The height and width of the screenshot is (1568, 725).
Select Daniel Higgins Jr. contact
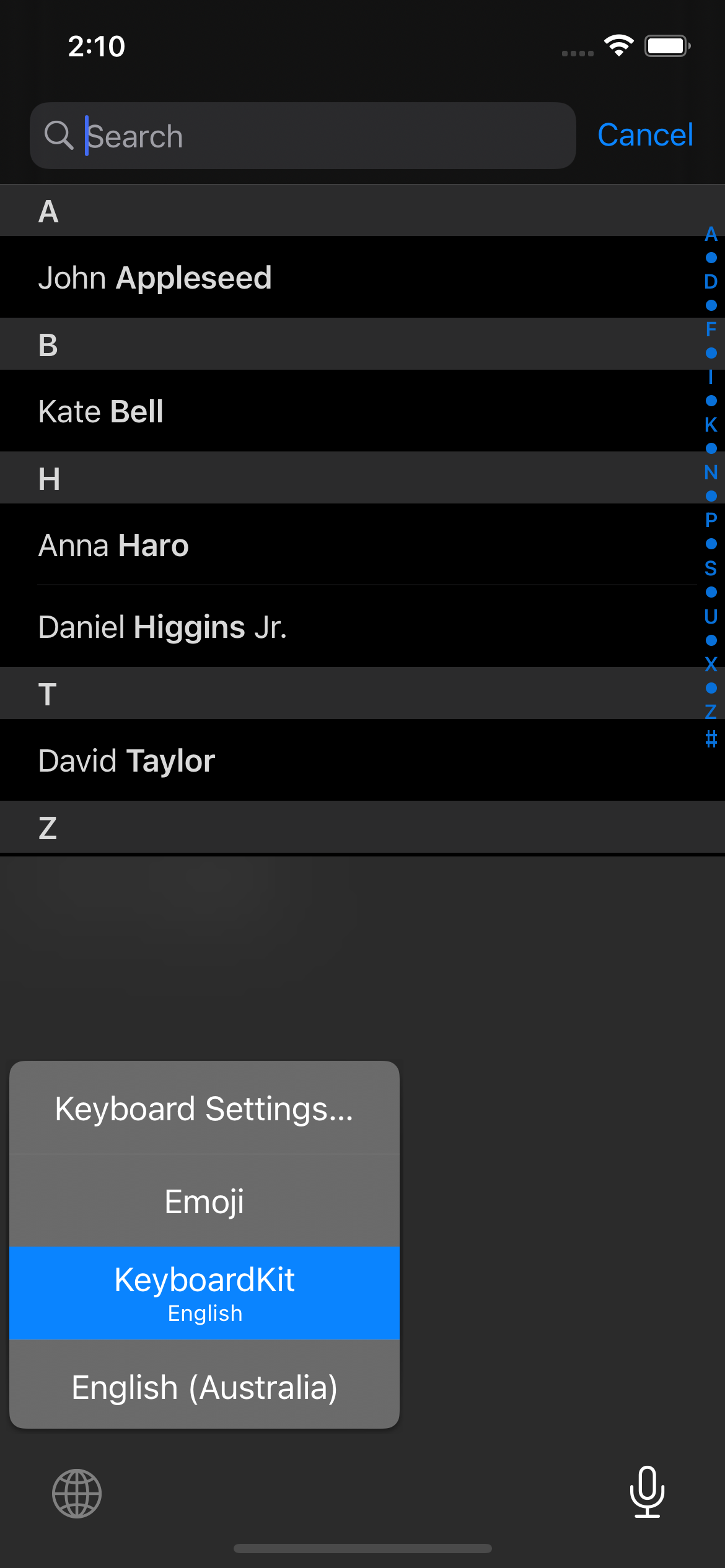coord(248,627)
